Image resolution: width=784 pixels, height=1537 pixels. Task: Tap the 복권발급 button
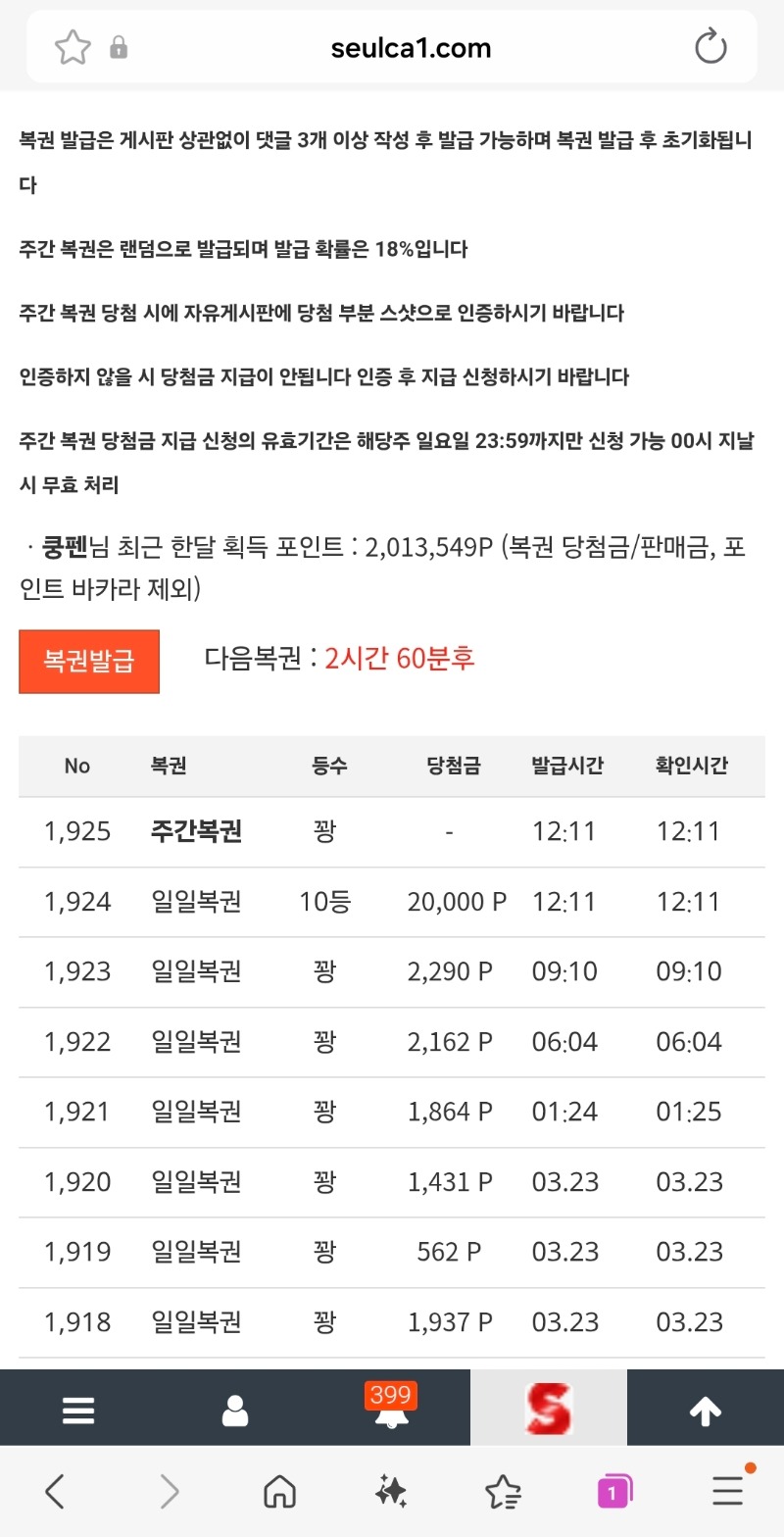pos(88,661)
